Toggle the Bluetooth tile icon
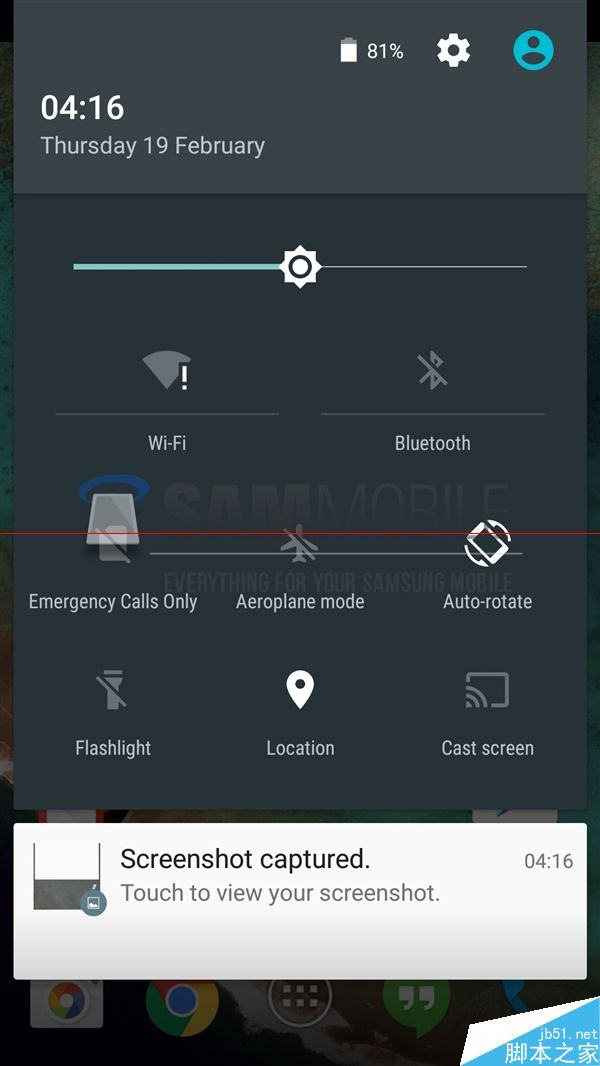Viewport: 600px width, 1066px height. point(432,371)
